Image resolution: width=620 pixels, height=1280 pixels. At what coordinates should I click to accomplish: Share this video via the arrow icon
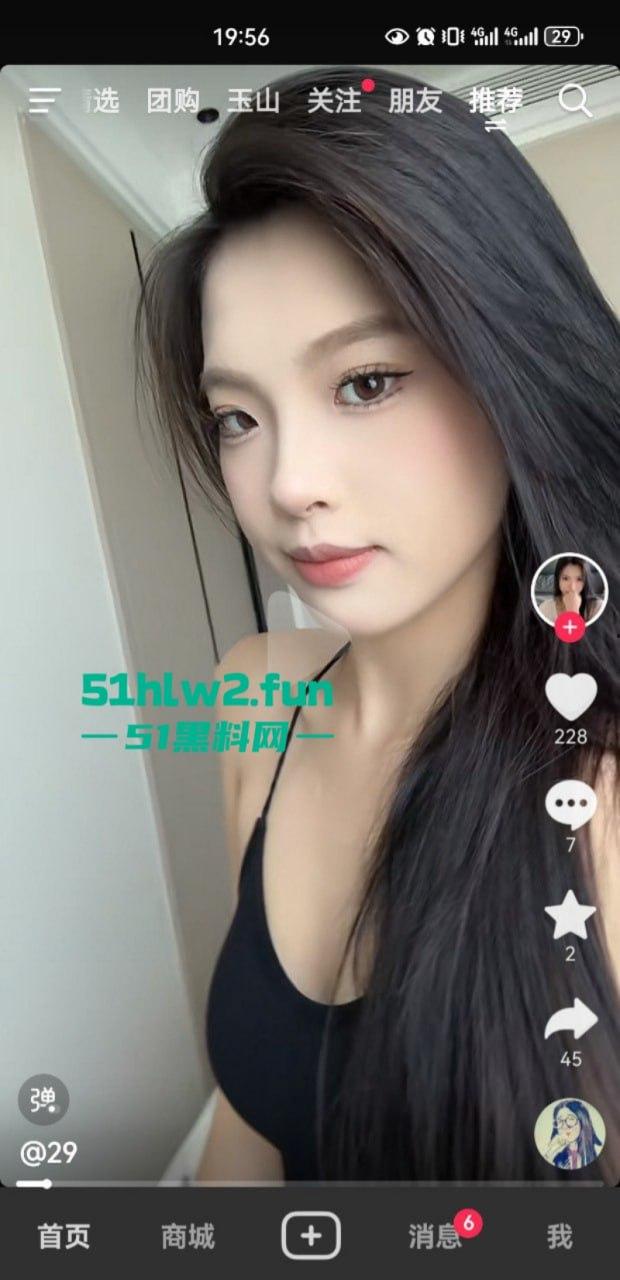570,1021
